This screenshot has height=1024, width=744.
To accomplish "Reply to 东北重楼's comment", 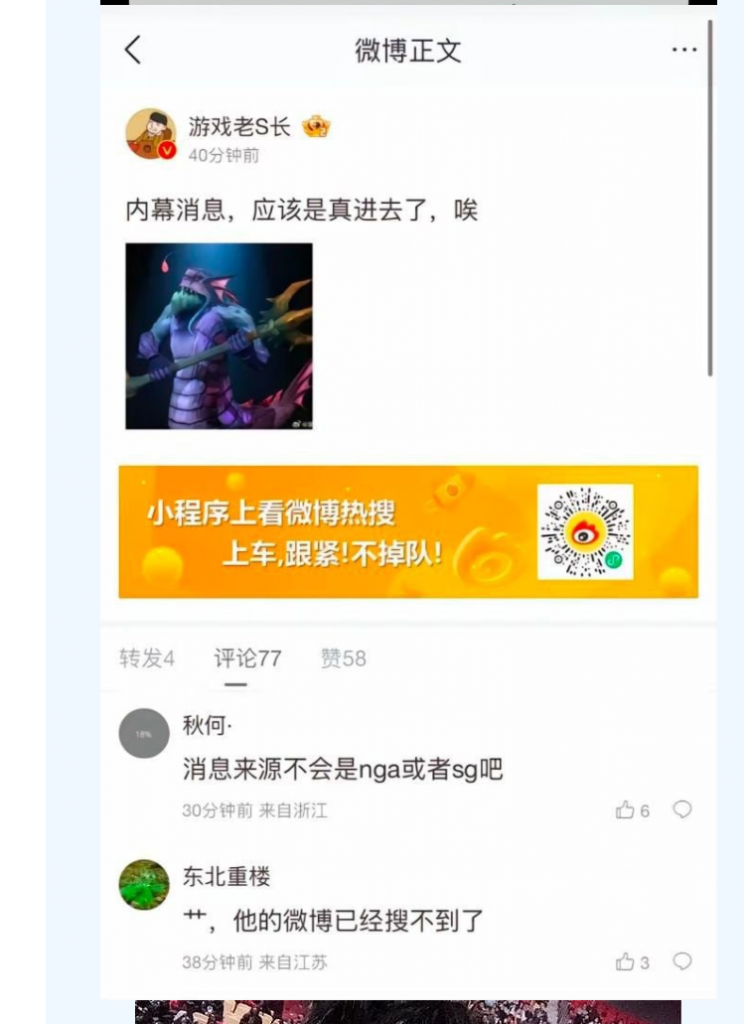I will [x=682, y=961].
